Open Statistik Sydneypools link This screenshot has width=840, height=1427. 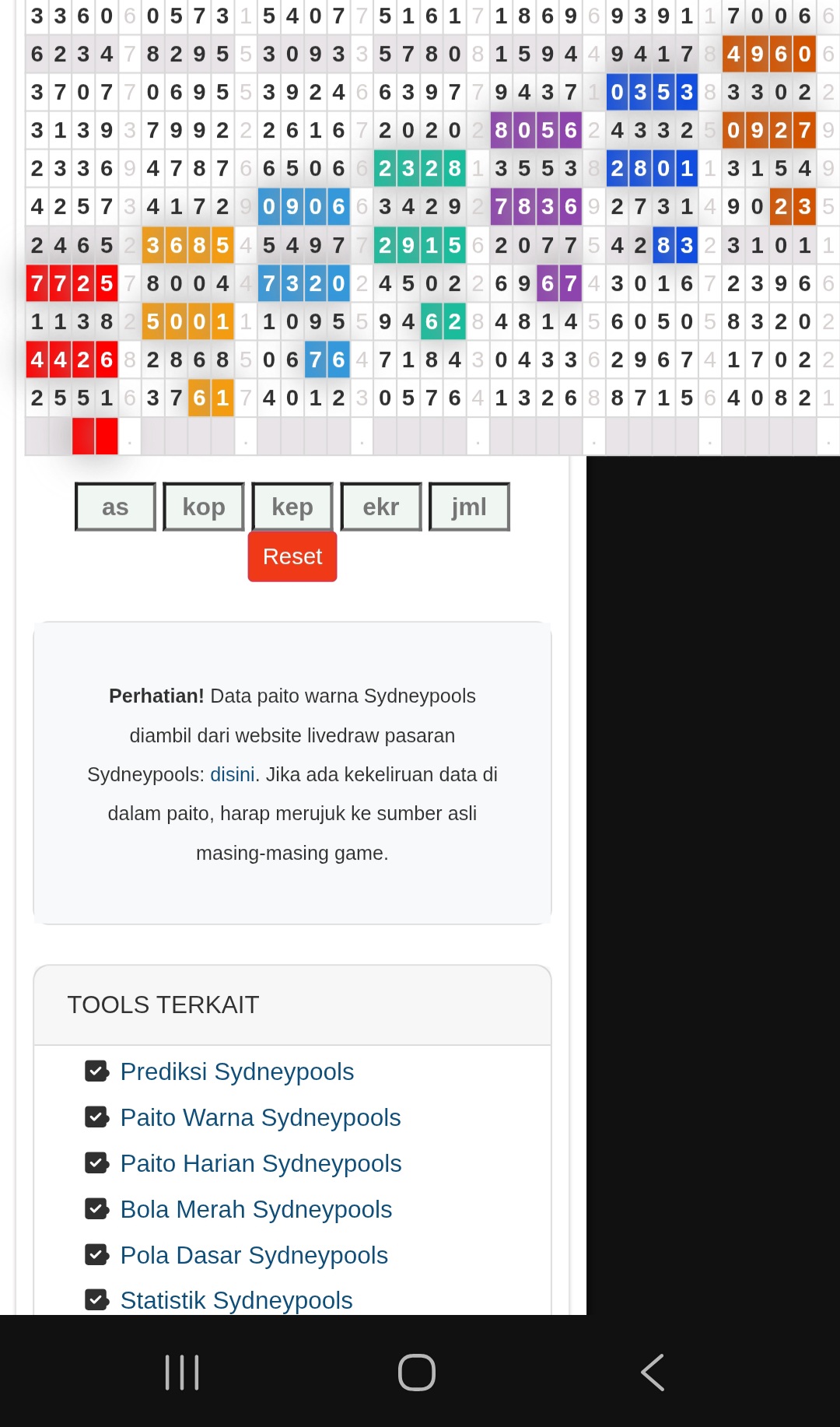pos(236,1300)
